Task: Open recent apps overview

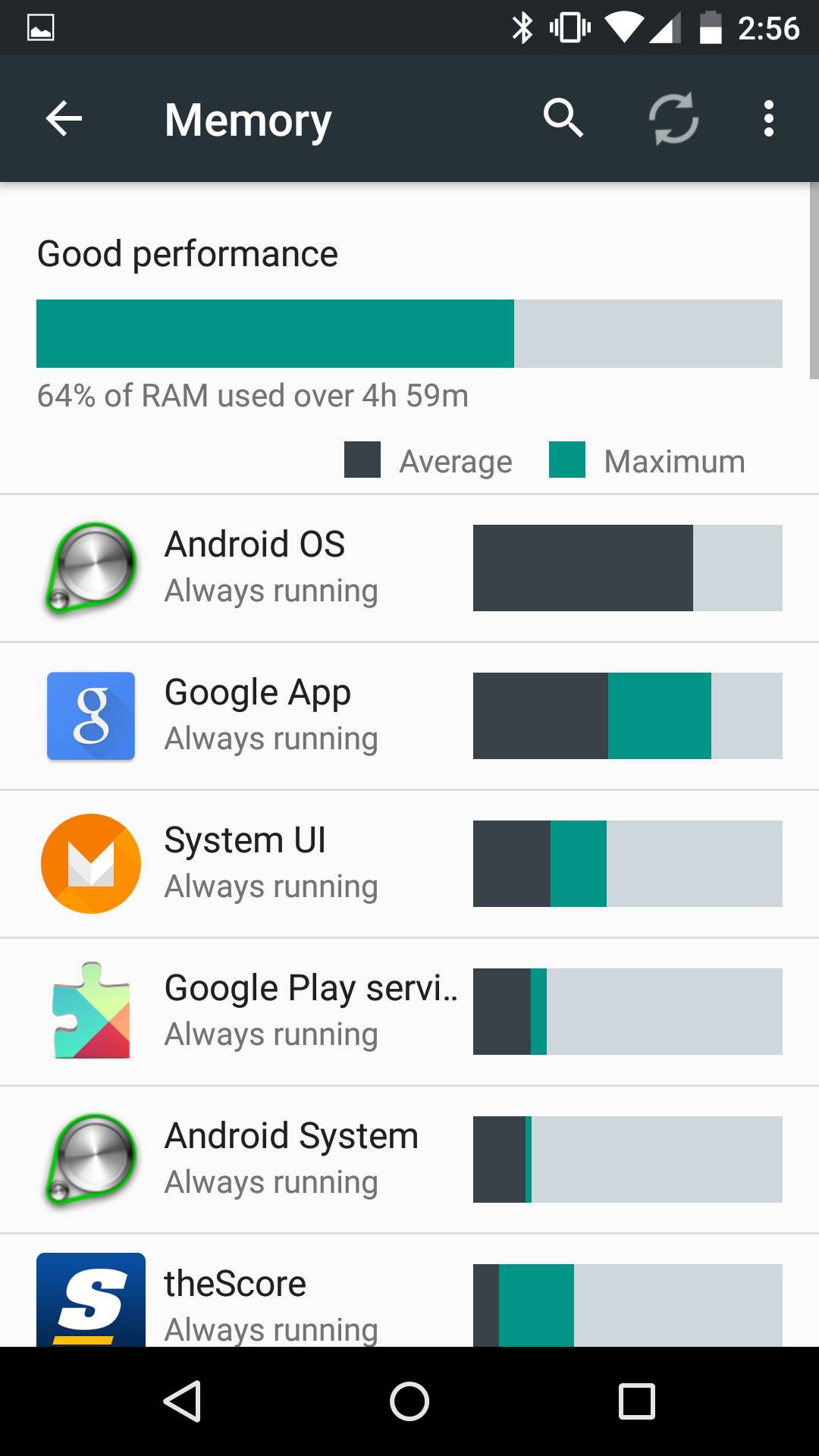Action: (636, 1401)
